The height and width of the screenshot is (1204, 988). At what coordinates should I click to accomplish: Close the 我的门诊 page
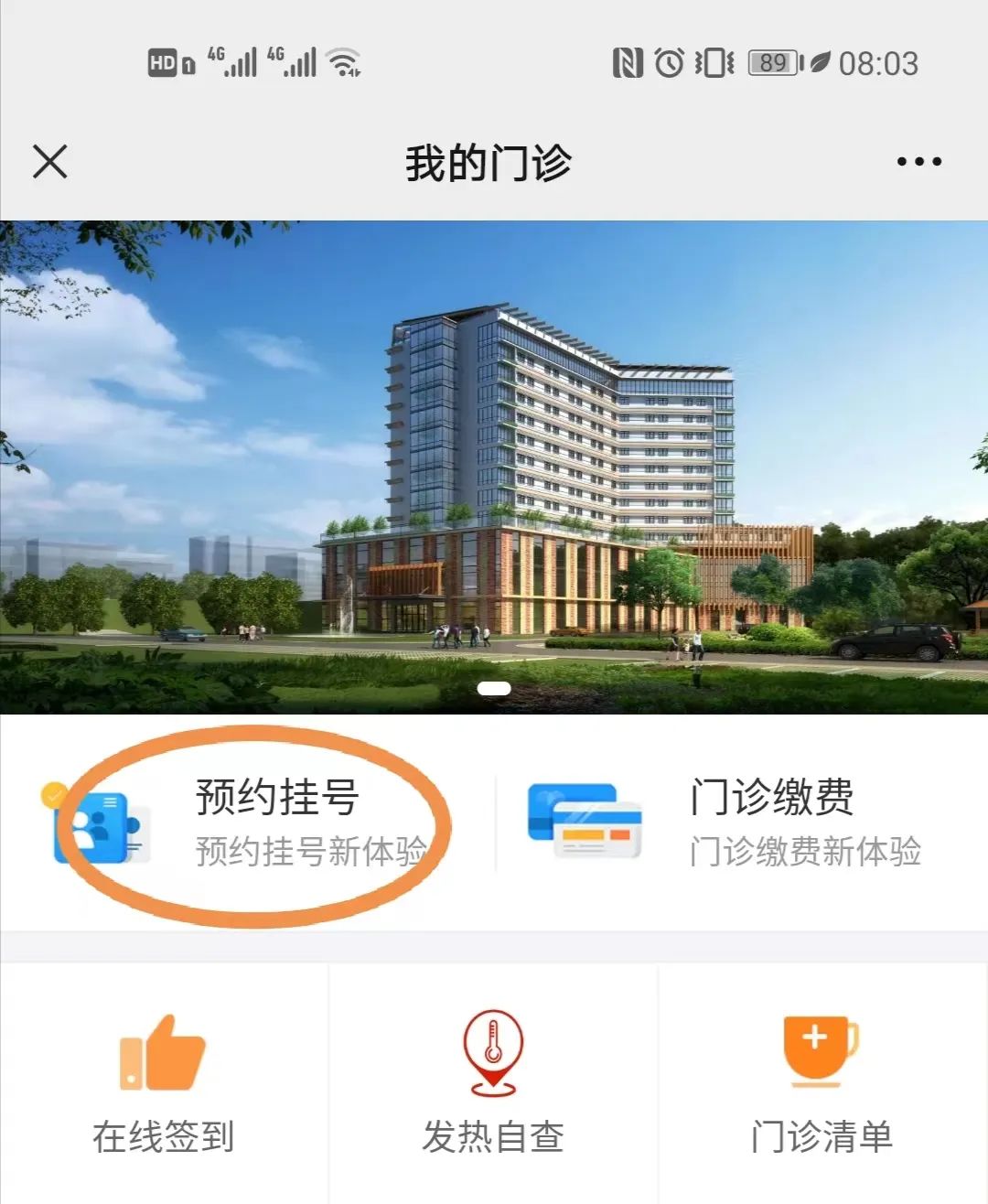[x=50, y=162]
